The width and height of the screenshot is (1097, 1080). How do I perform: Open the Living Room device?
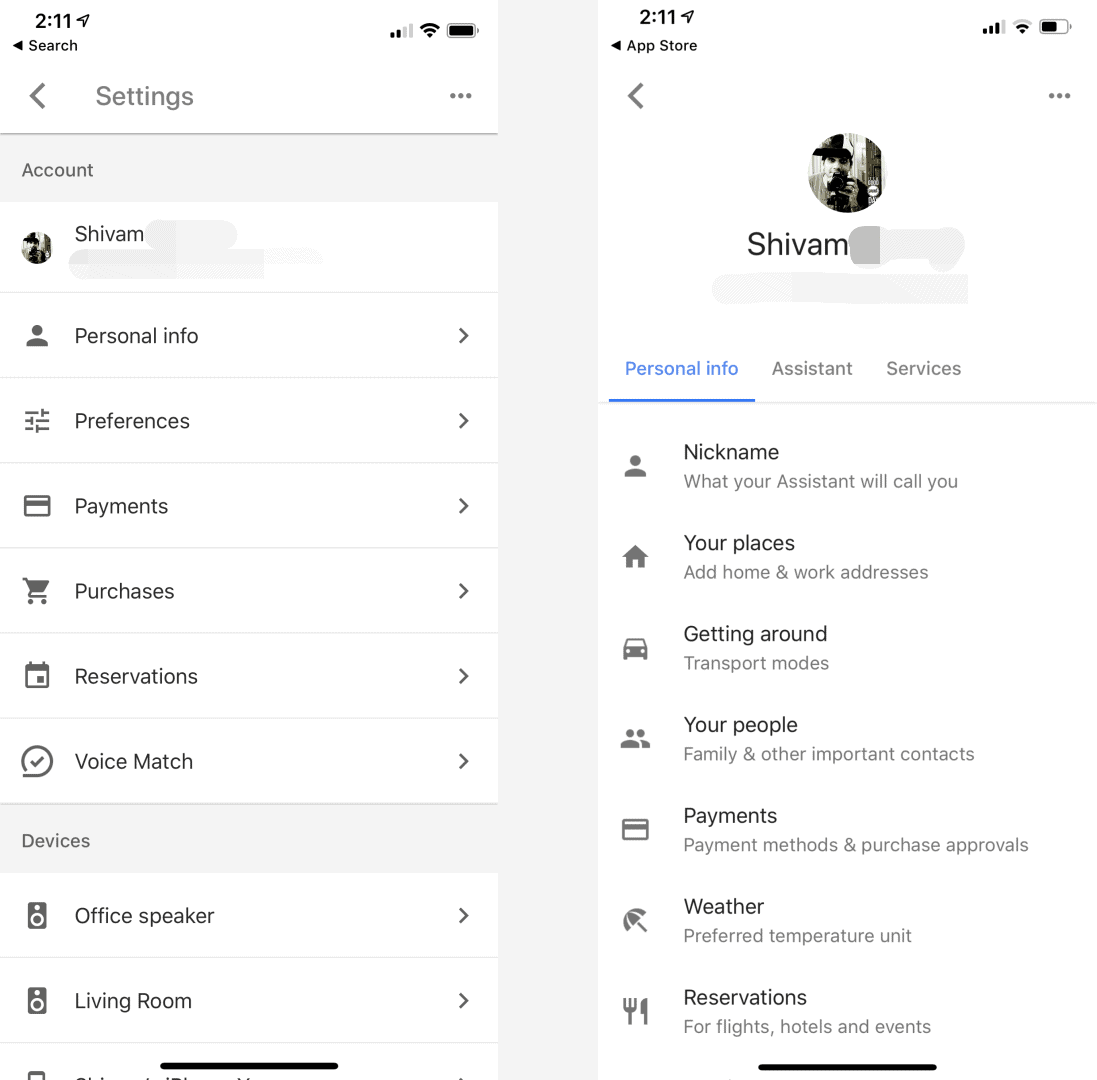click(249, 1001)
